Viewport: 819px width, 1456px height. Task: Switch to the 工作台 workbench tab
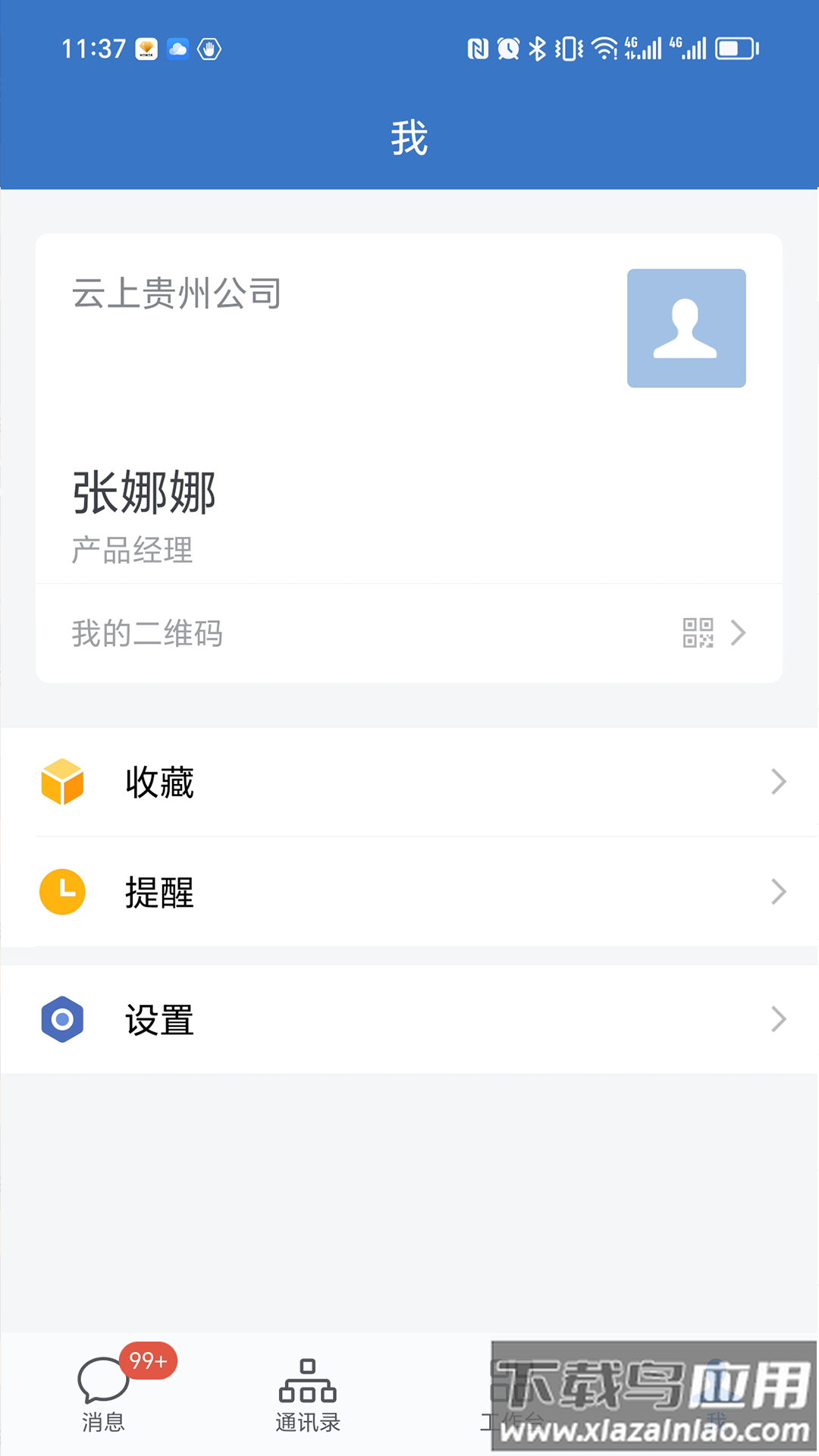[x=512, y=1395]
